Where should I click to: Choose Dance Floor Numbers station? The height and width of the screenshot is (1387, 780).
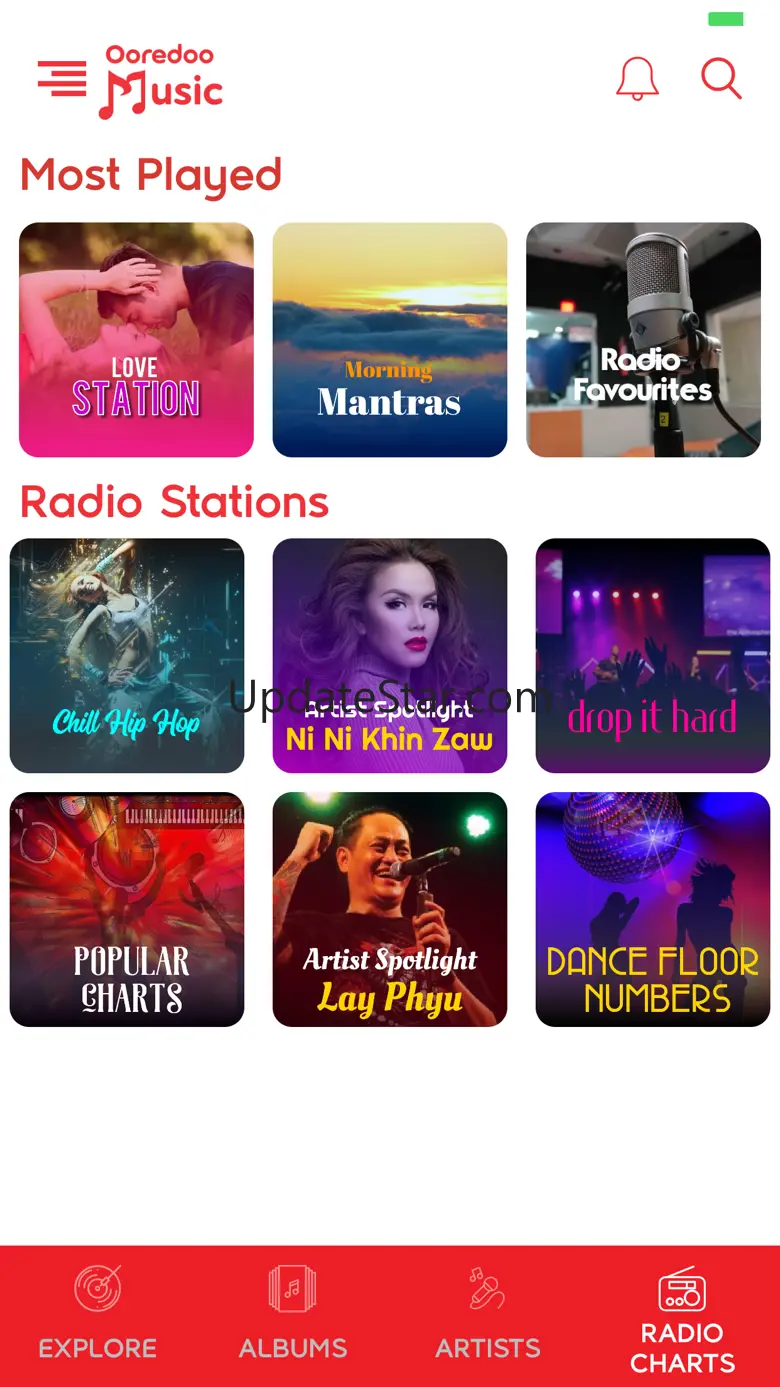[x=653, y=909]
